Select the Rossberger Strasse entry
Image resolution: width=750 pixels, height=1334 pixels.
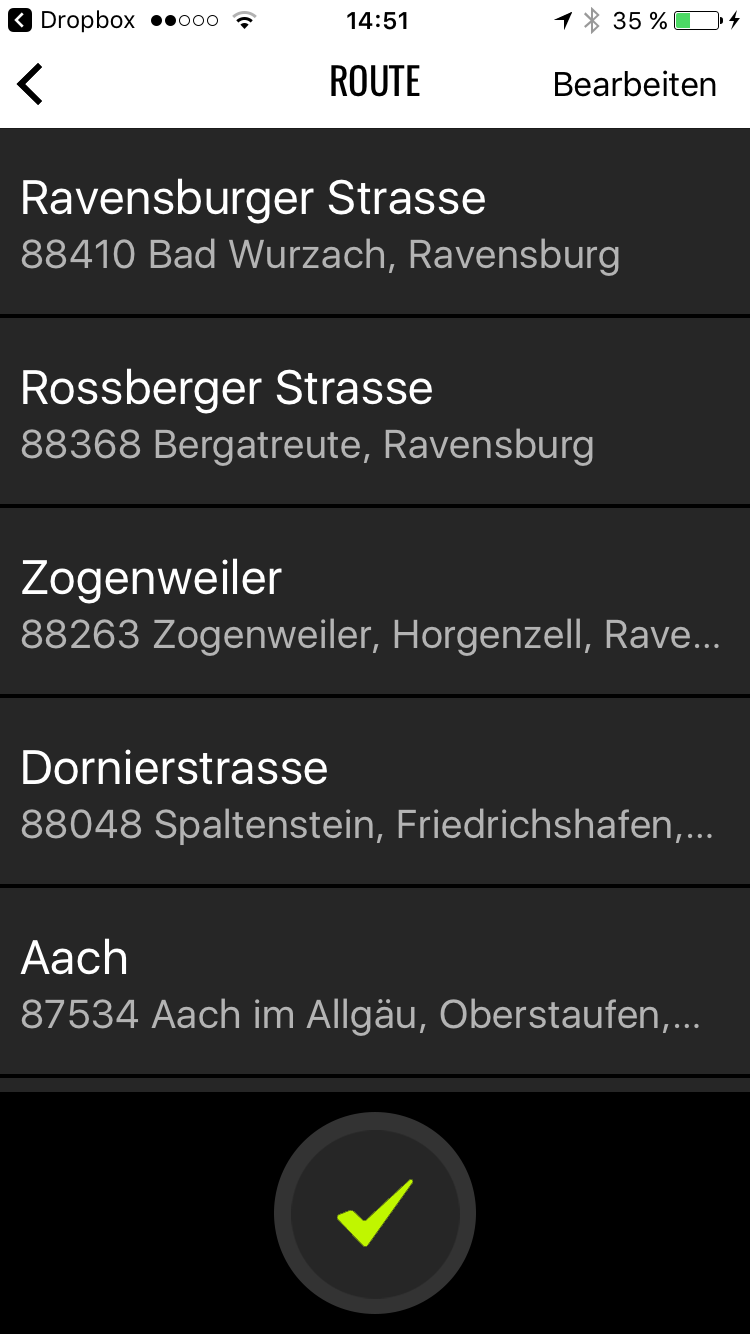click(x=375, y=413)
